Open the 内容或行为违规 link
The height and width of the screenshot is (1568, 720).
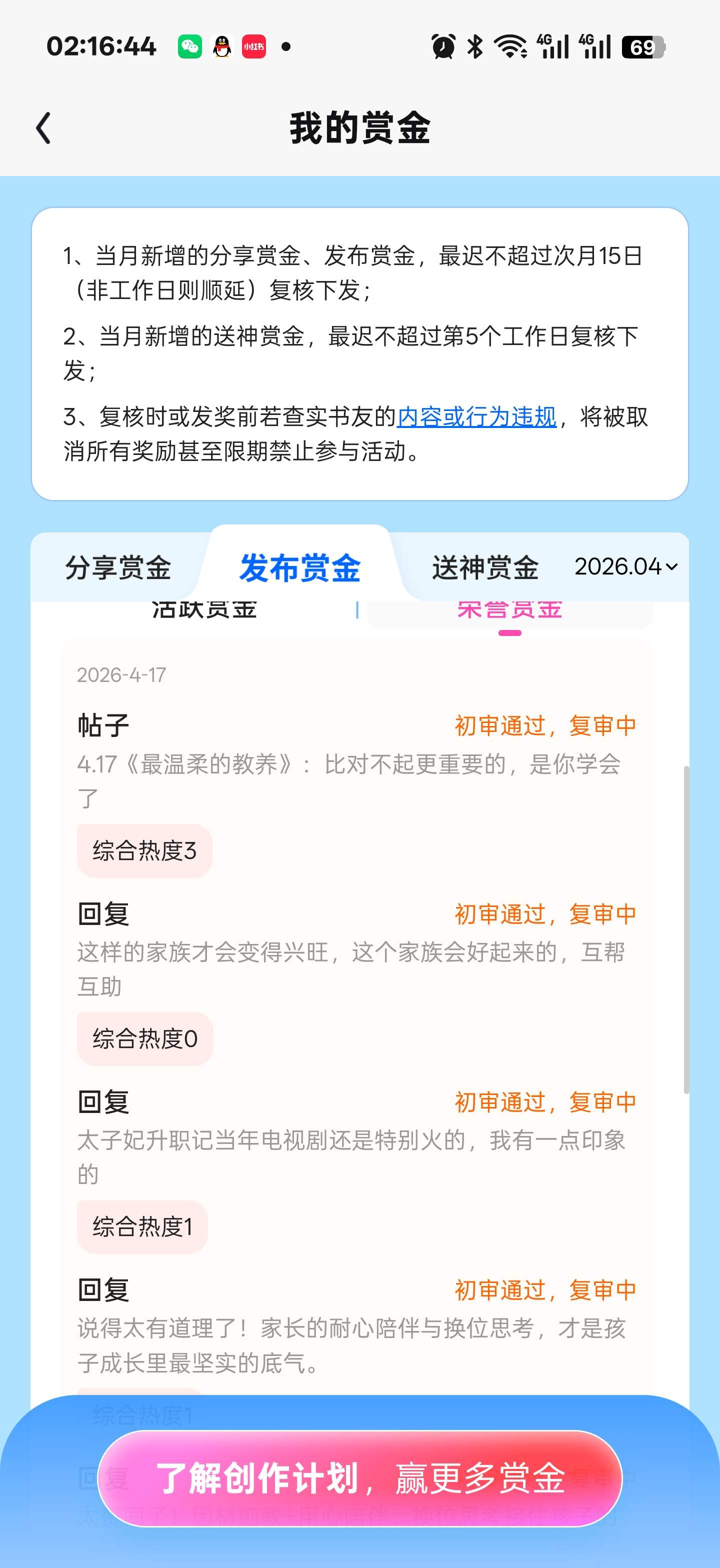(x=476, y=417)
